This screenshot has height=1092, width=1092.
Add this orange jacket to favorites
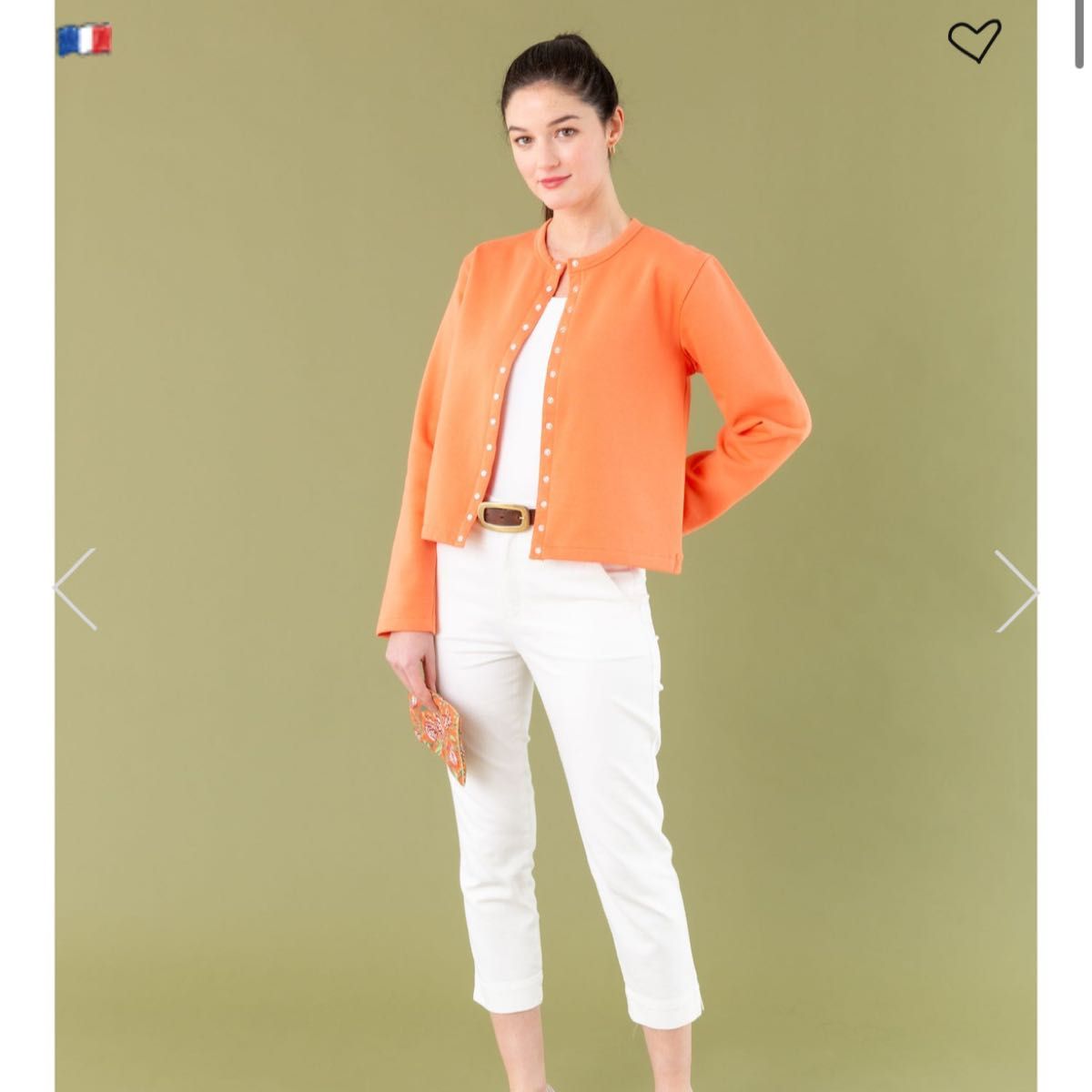974,41
